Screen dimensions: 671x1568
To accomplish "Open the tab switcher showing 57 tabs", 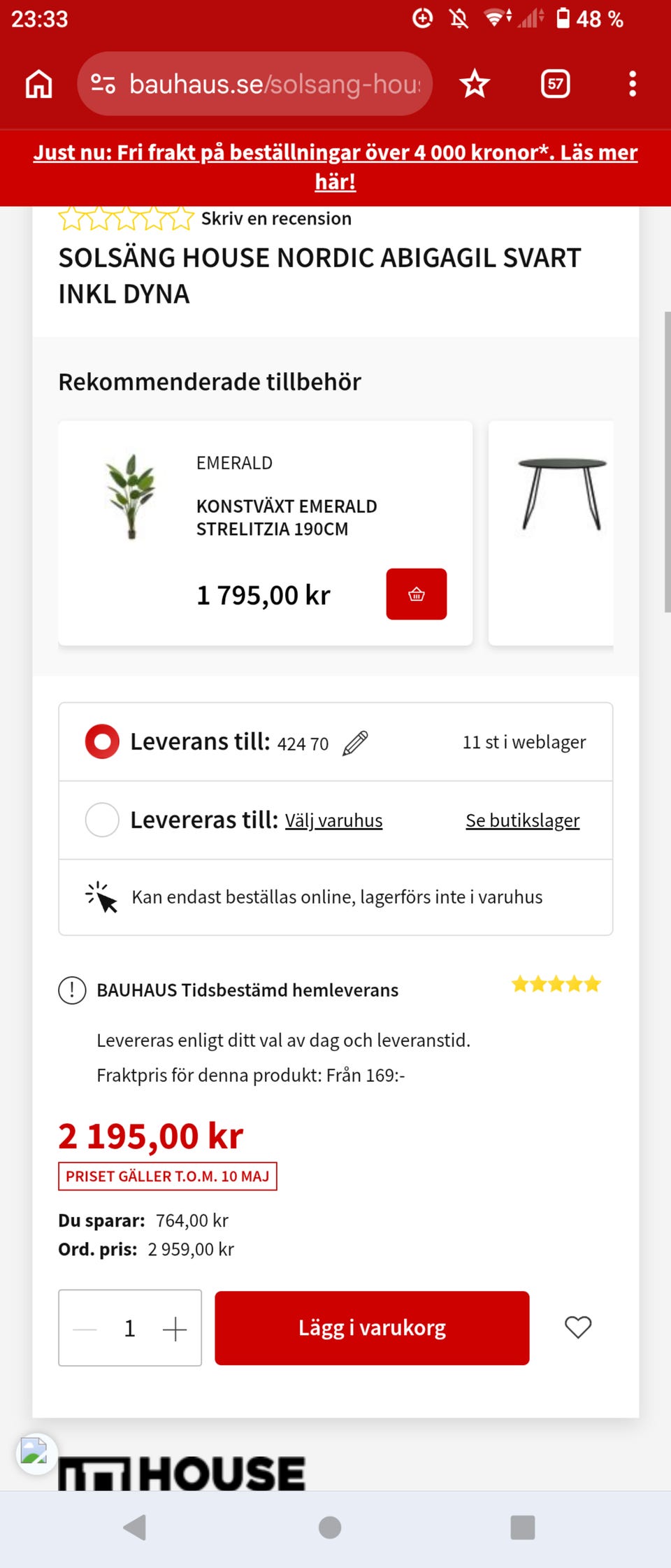I will (x=555, y=84).
